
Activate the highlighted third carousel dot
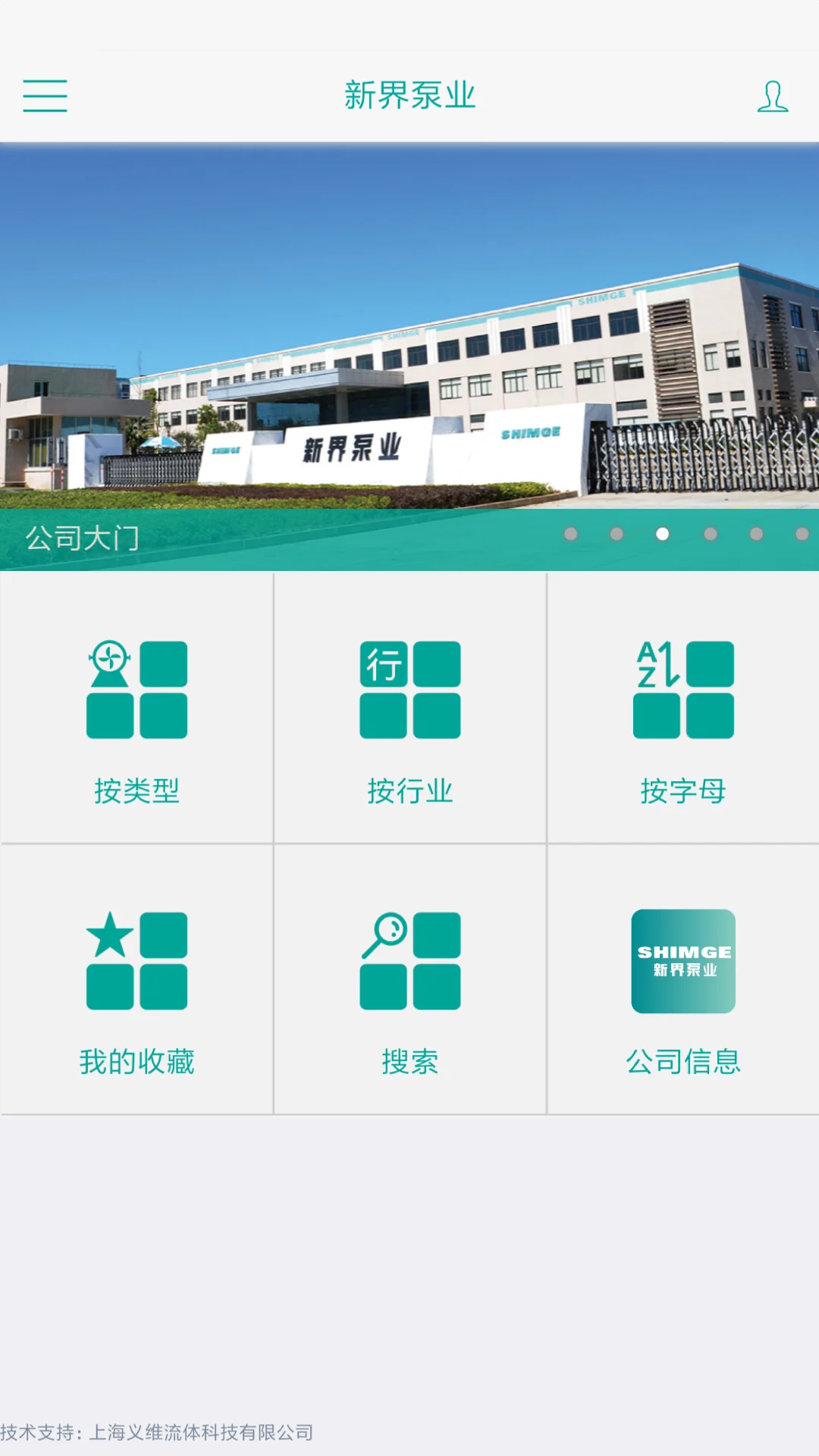coord(662,533)
